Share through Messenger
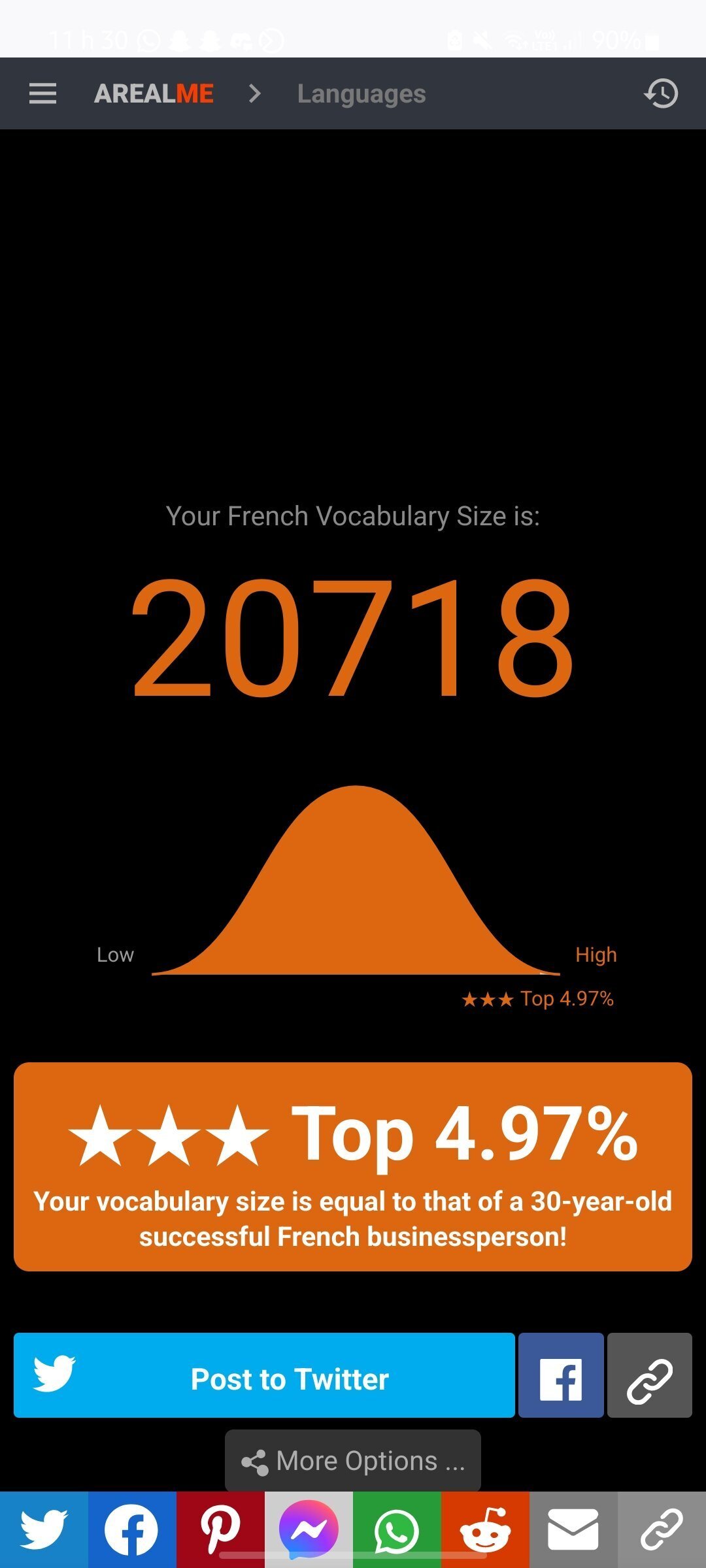 click(x=309, y=1529)
